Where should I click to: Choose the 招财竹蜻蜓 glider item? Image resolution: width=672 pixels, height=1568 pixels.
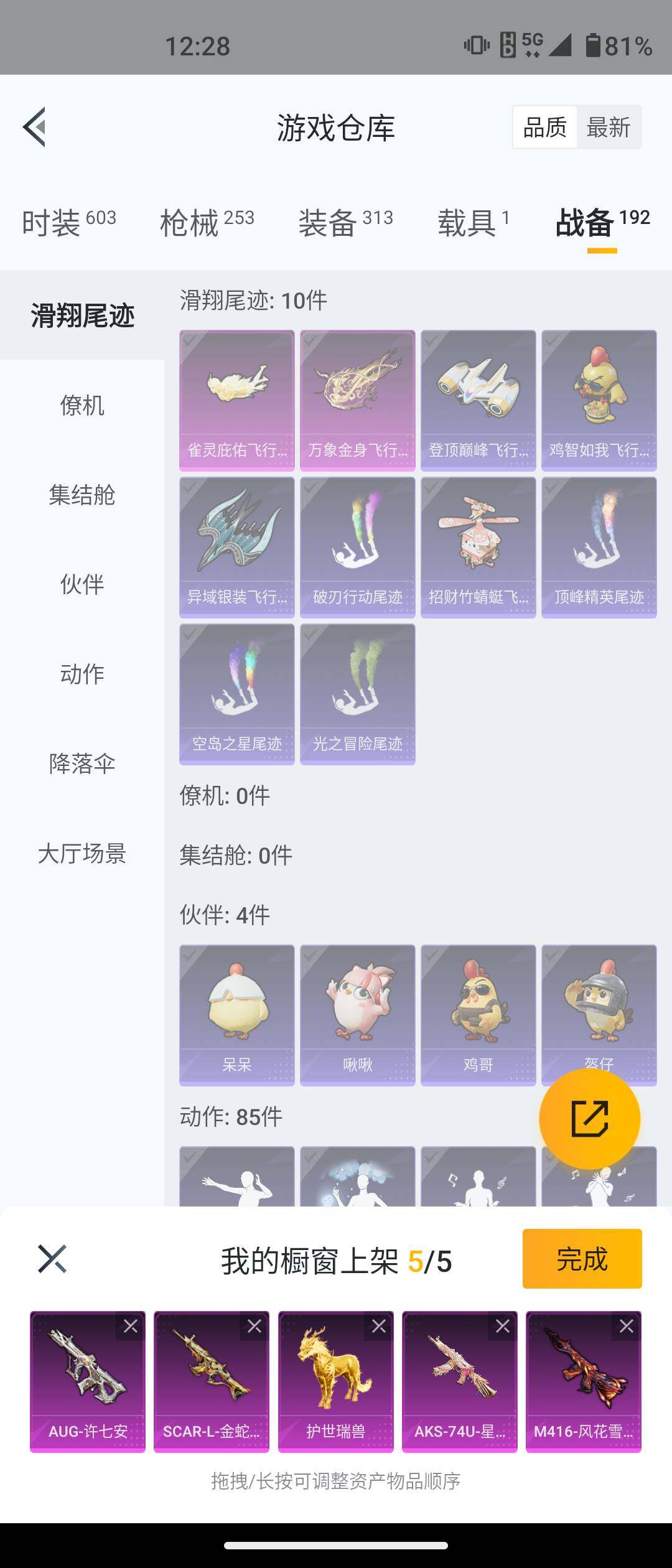478,547
